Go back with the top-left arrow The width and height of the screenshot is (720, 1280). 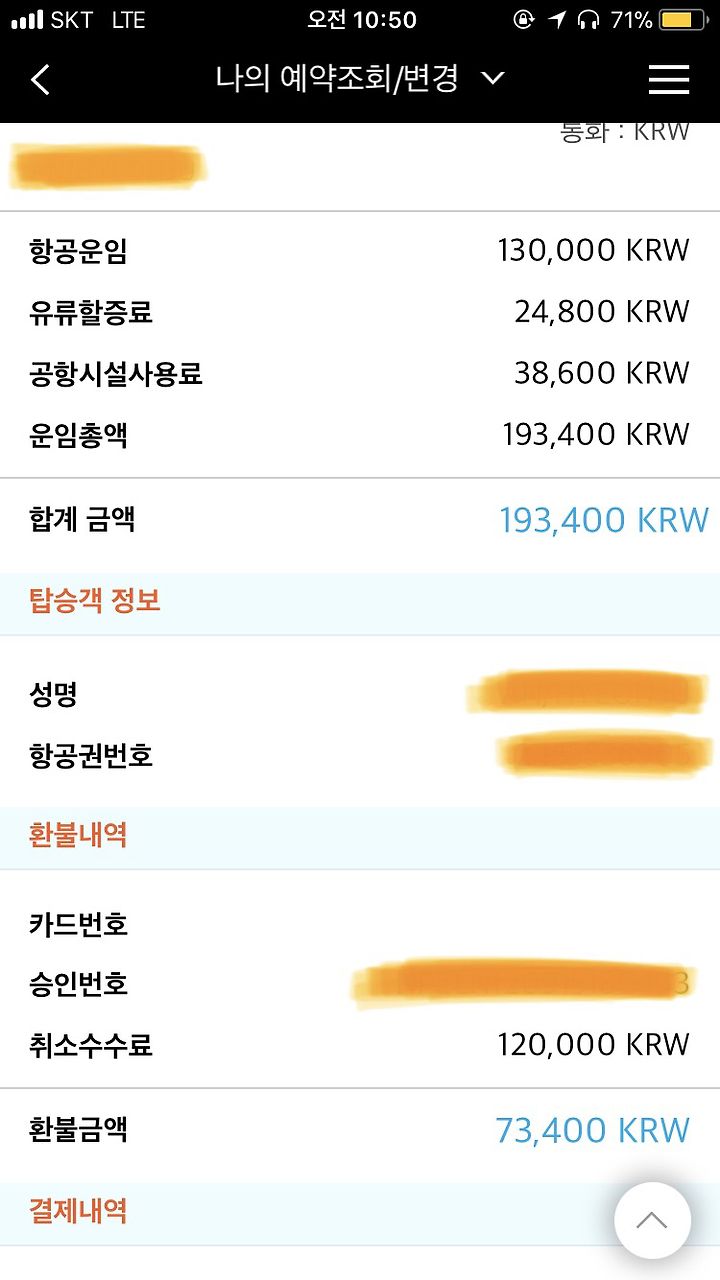point(40,80)
